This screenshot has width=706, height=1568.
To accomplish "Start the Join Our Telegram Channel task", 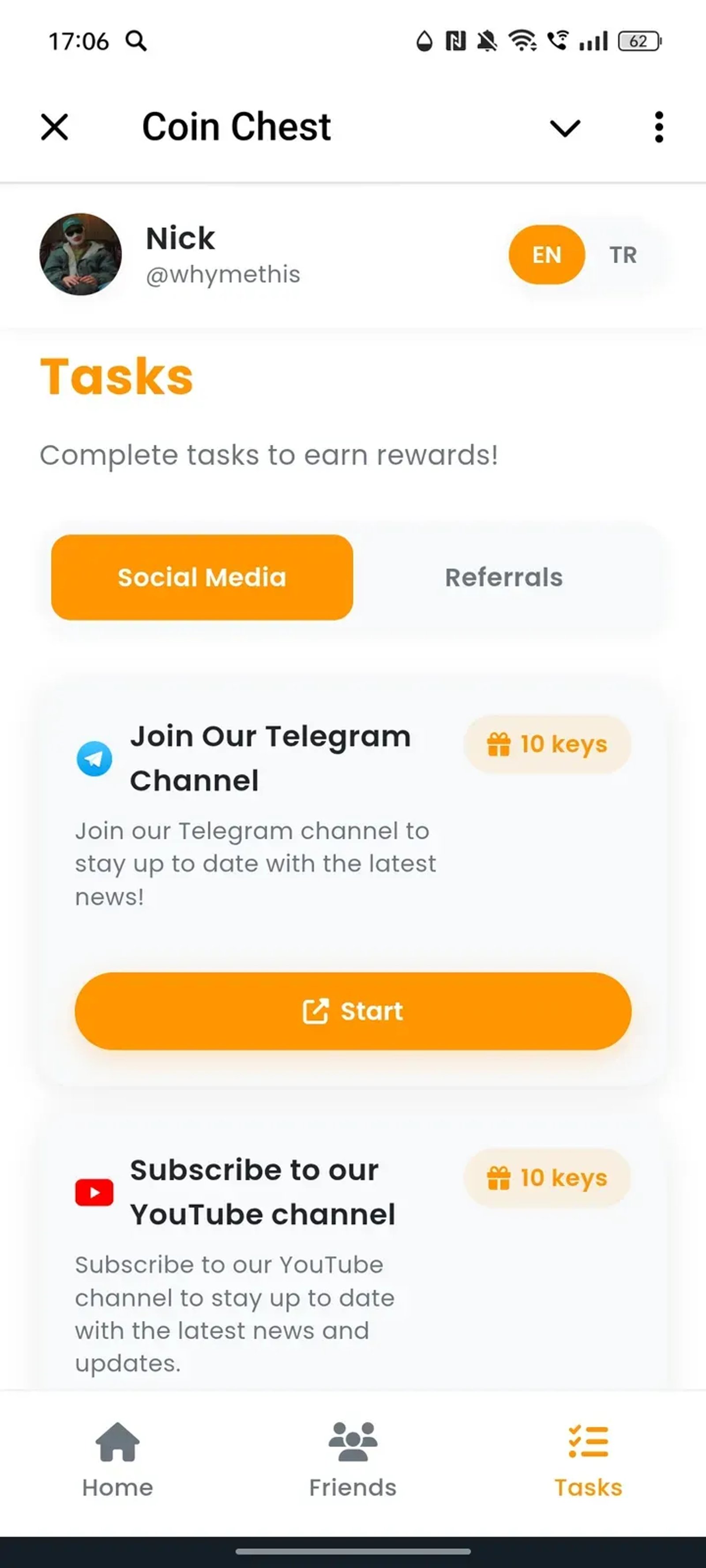I will [x=353, y=1011].
